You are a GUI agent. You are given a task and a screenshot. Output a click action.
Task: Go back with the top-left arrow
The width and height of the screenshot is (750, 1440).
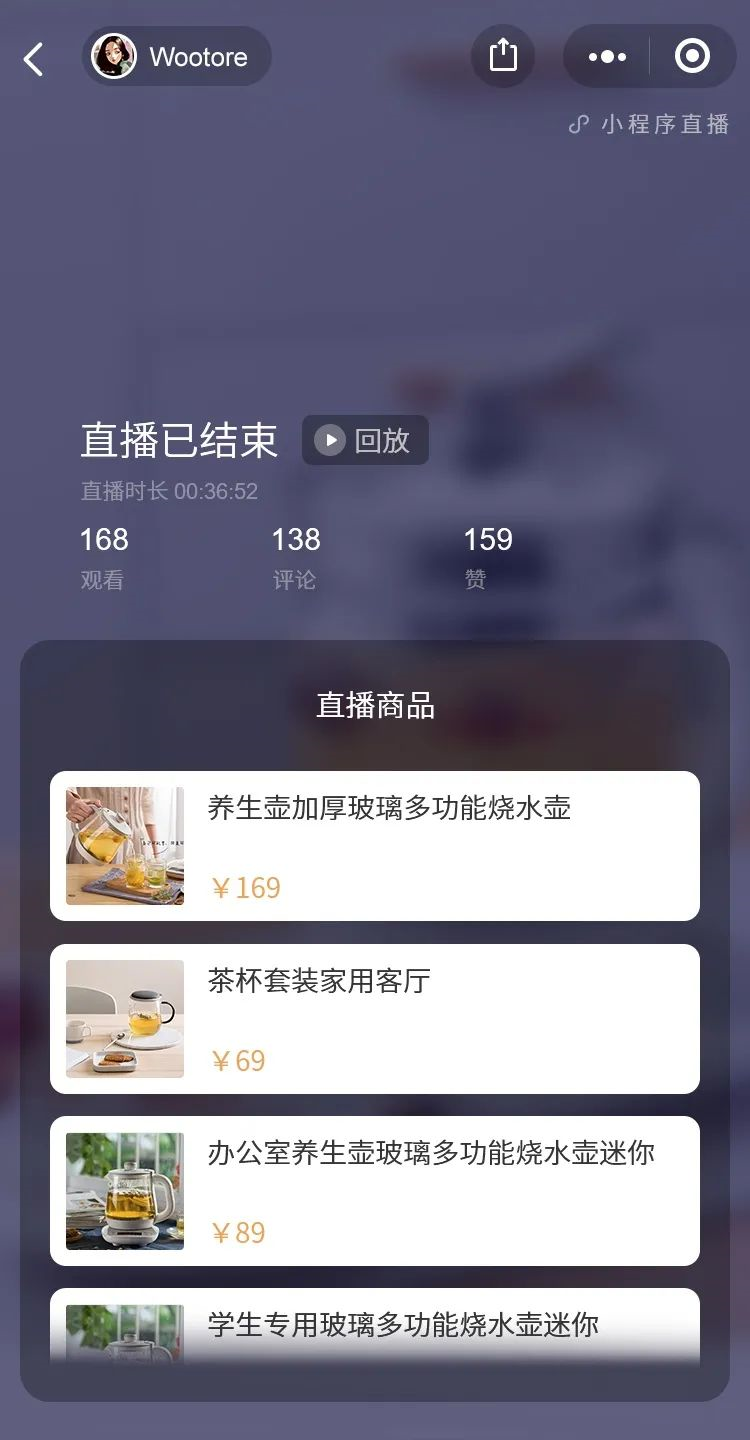[34, 59]
